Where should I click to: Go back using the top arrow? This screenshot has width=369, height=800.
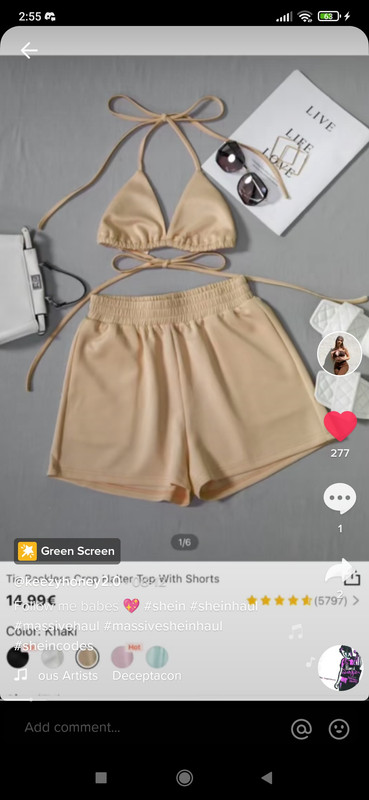[x=29, y=51]
